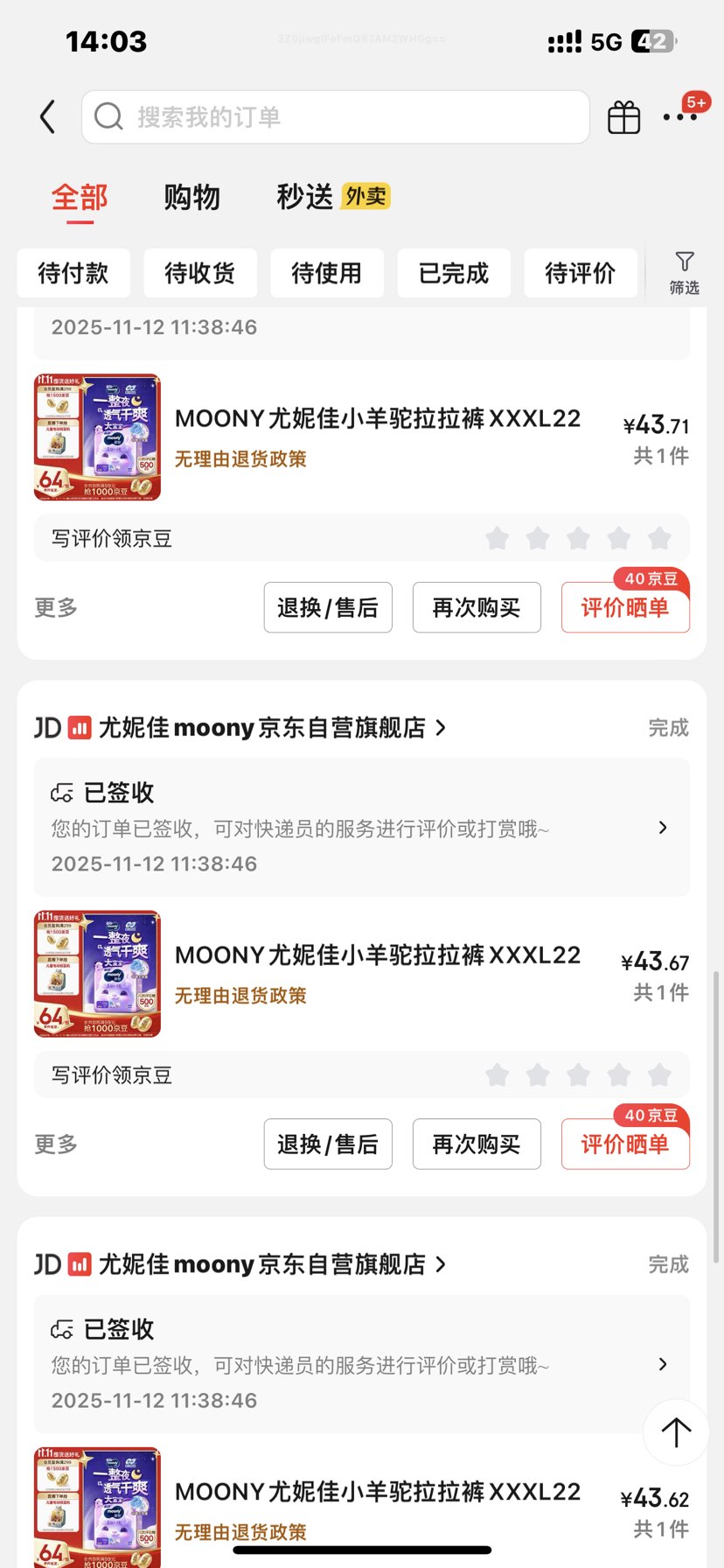724x1568 pixels.
Task: Show 已完成 orders
Action: (454, 273)
